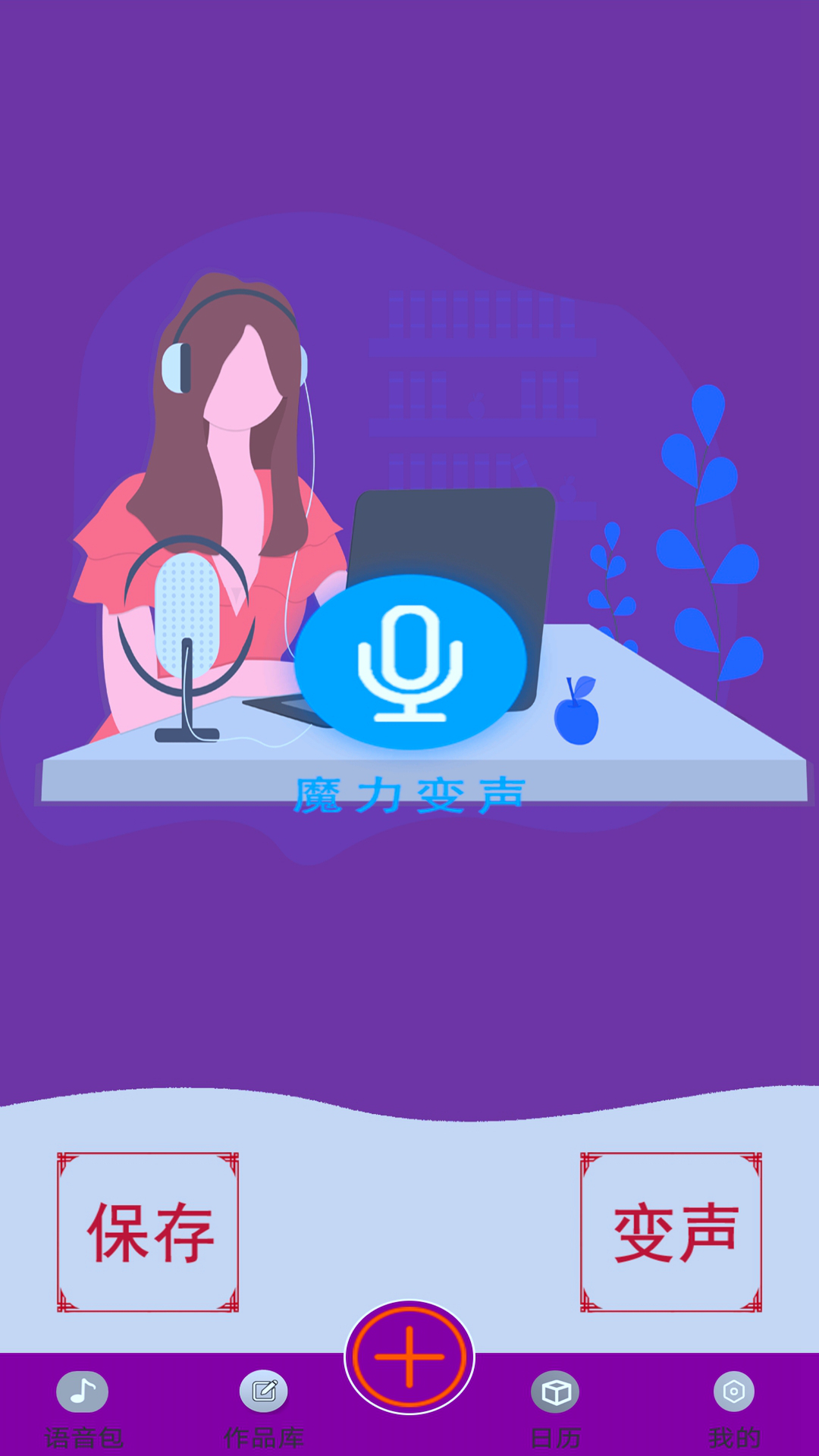Open the 作品库 tab
819x1456 pixels.
[x=264, y=1407]
